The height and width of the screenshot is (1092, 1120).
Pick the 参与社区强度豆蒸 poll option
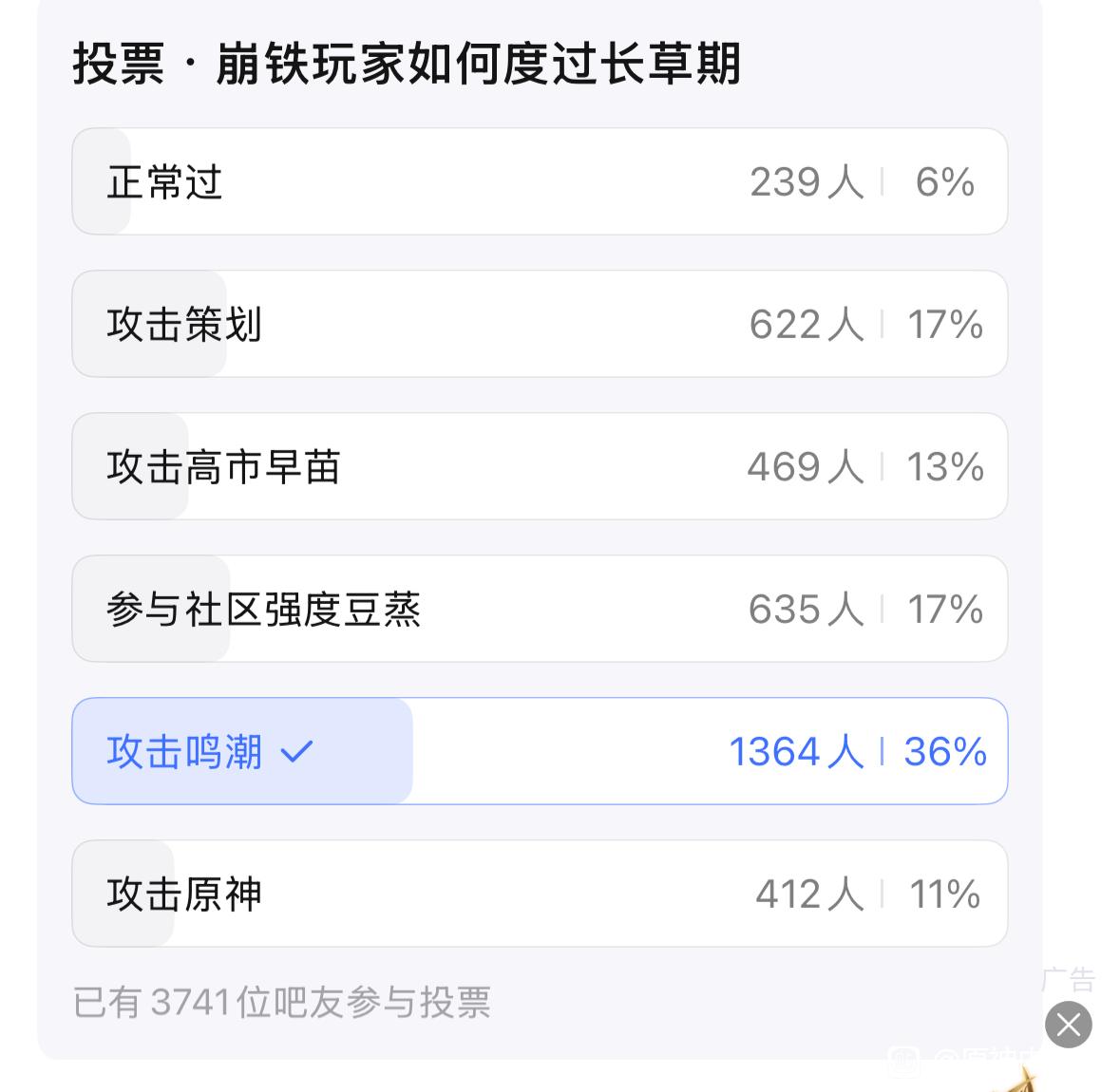pyautogui.click(x=539, y=609)
